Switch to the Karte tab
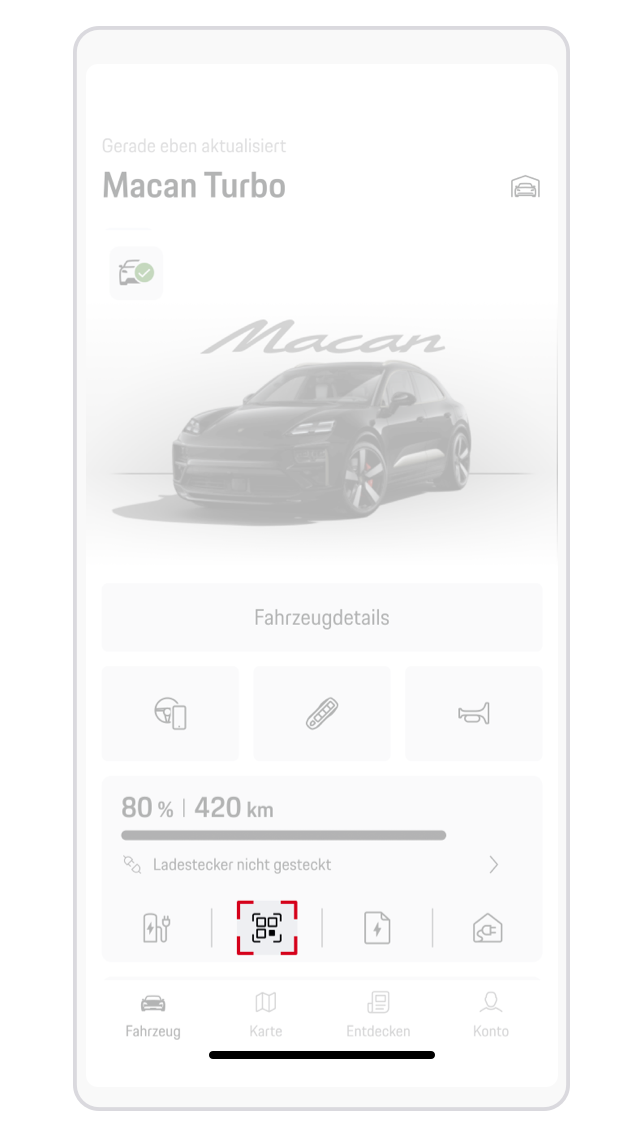Viewport: 640px width, 1137px height. pyautogui.click(x=266, y=1014)
